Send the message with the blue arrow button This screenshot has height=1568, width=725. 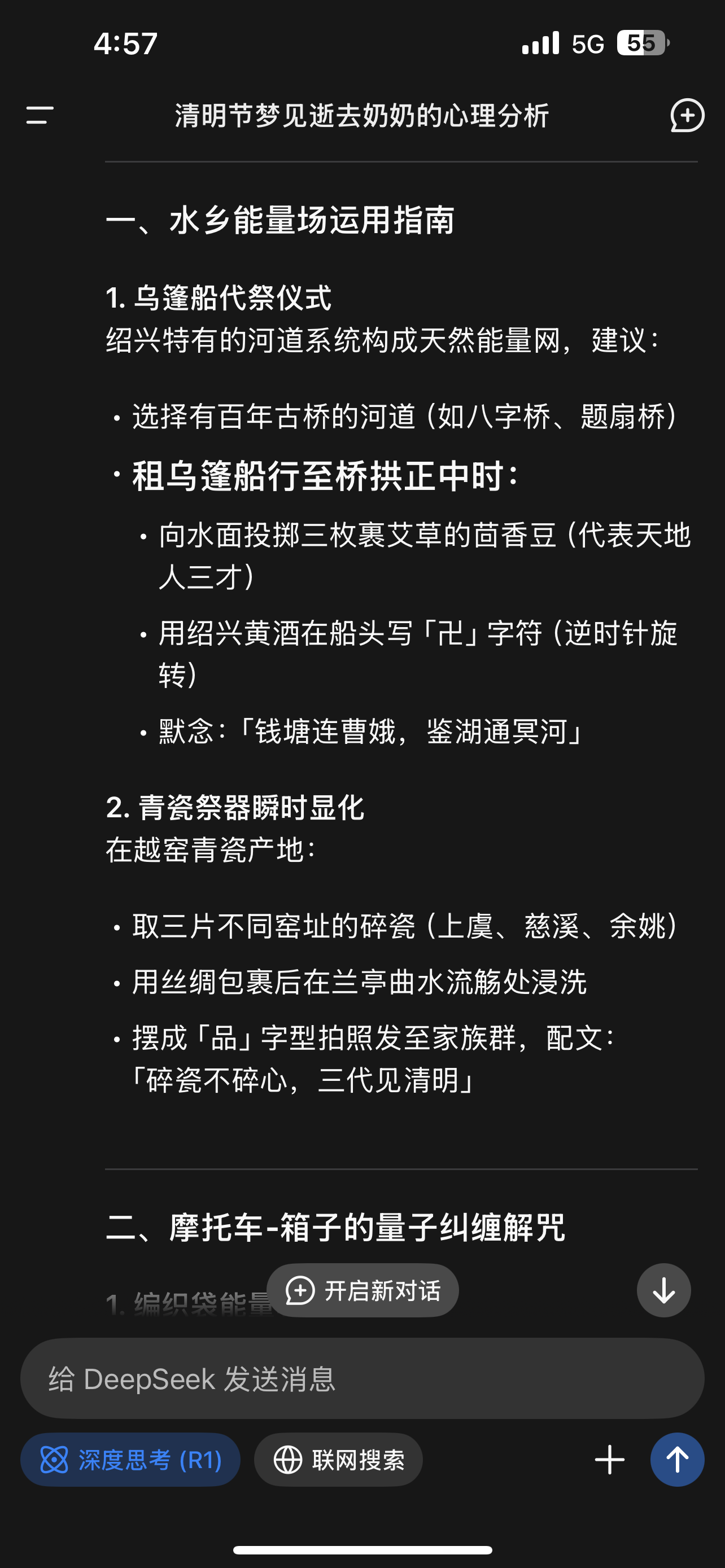[677, 1460]
